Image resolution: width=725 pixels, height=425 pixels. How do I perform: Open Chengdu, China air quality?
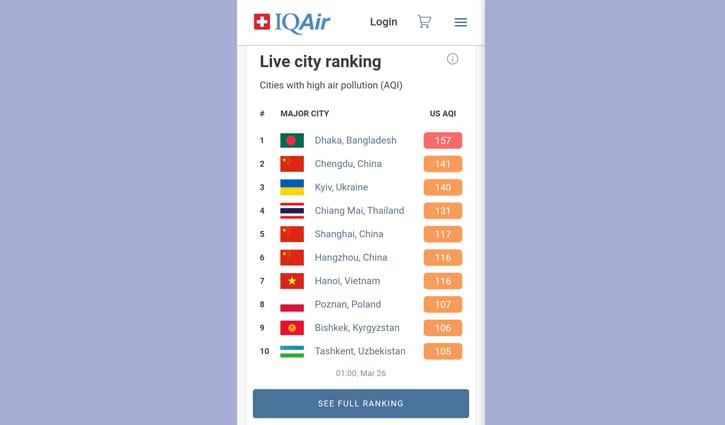347,164
